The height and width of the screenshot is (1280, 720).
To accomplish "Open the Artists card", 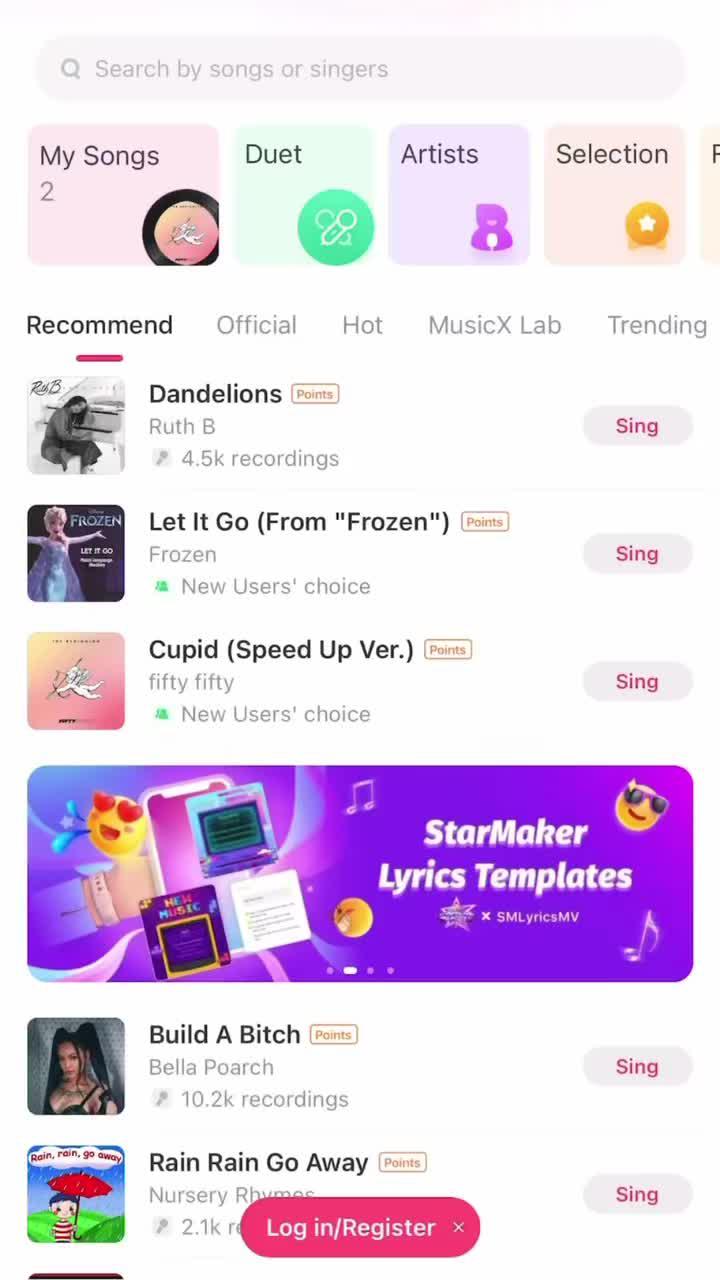I will coord(458,195).
